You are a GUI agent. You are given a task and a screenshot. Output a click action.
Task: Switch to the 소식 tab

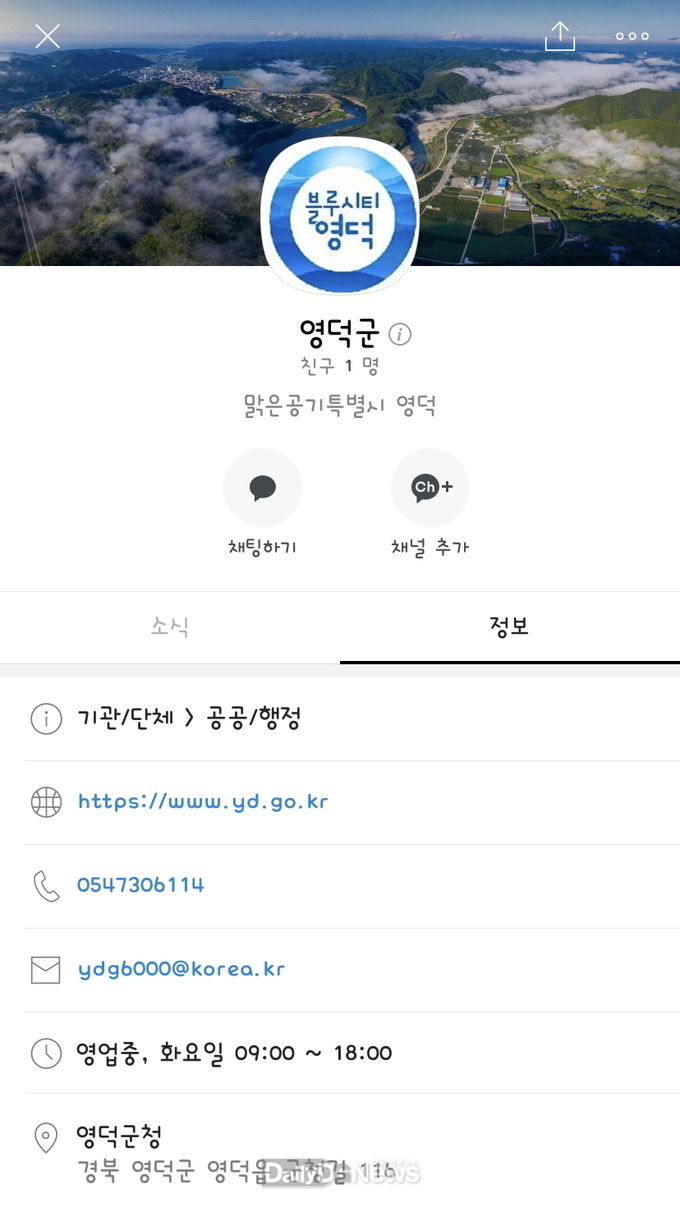click(170, 627)
